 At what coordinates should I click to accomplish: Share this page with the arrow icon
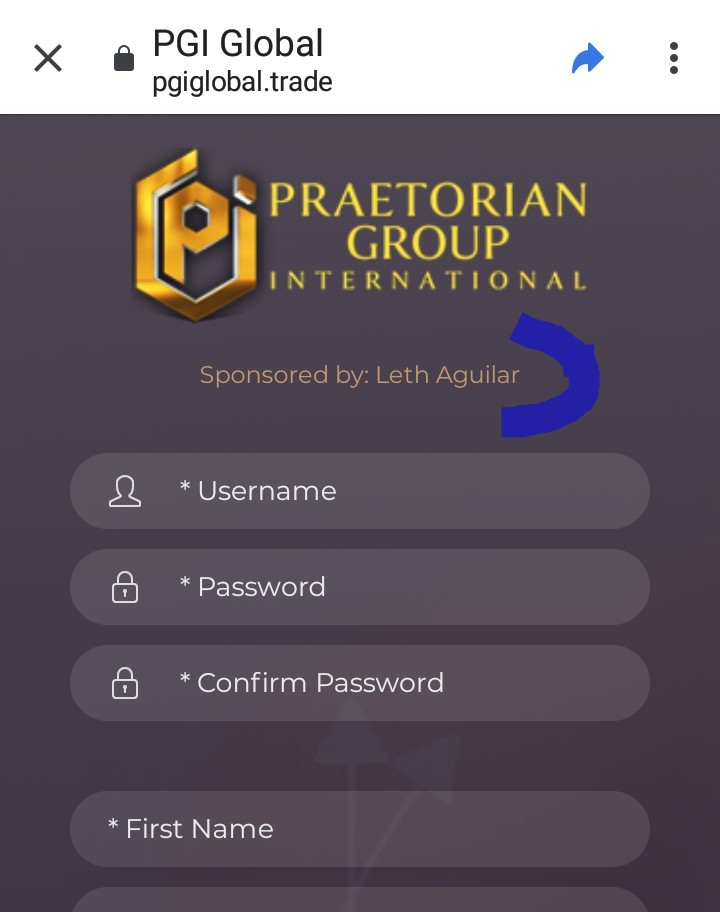pos(588,58)
